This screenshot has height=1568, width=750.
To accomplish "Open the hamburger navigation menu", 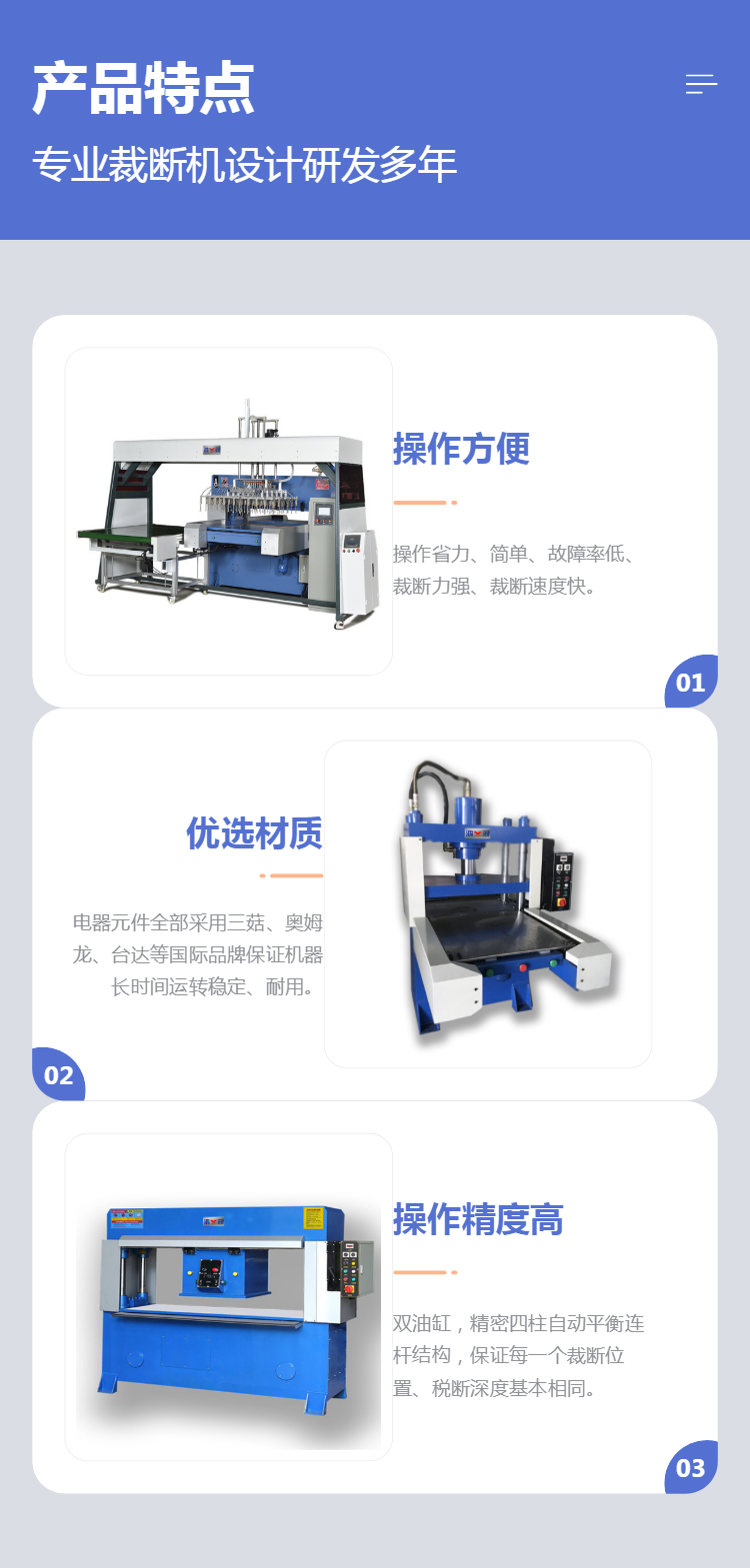I will [701, 85].
